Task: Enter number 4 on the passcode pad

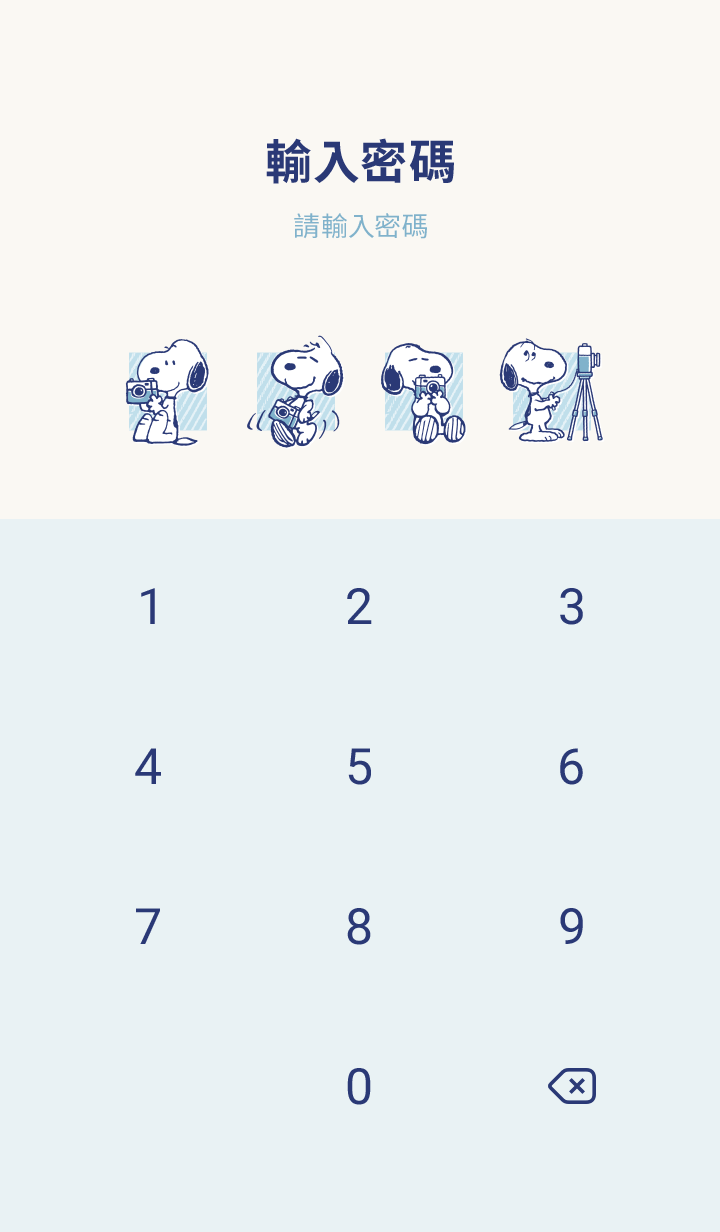Action: 148,767
